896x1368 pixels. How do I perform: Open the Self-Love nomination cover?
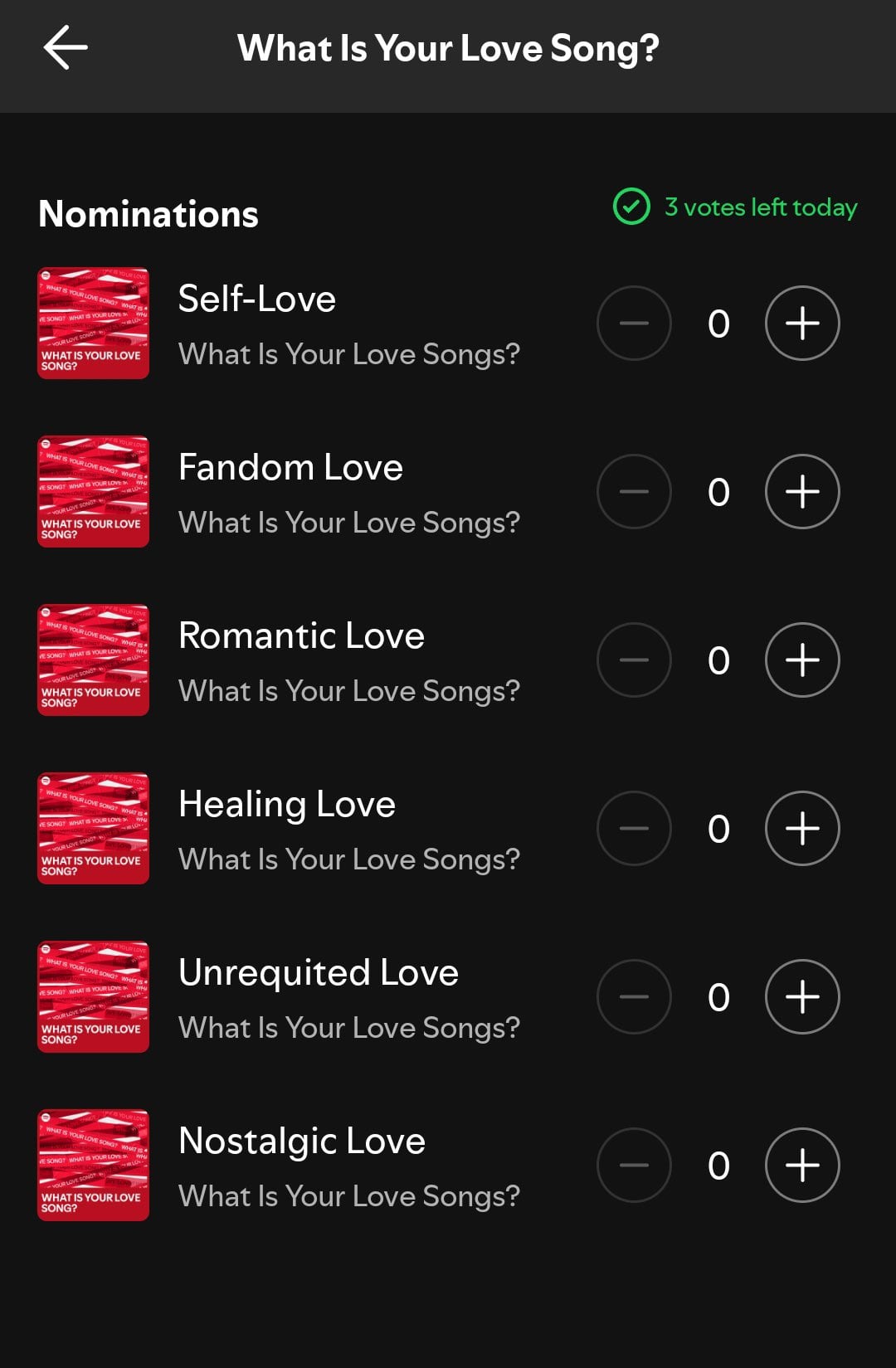pyautogui.click(x=93, y=324)
